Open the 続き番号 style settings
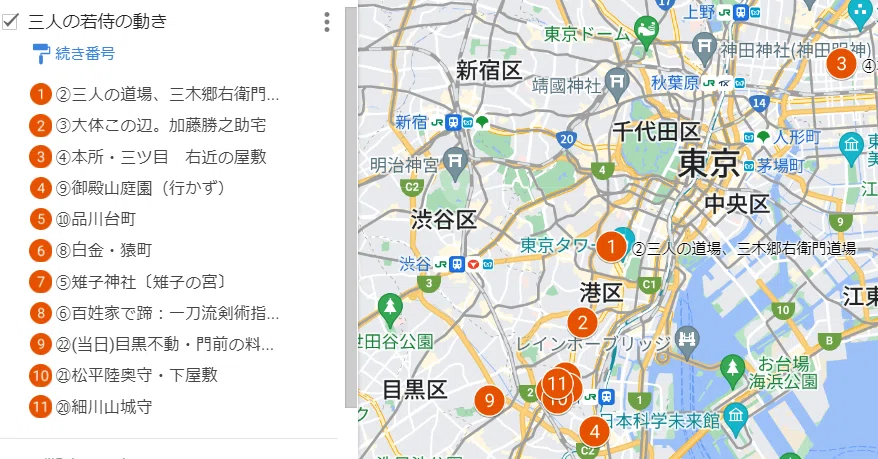The image size is (878, 459). point(74,54)
